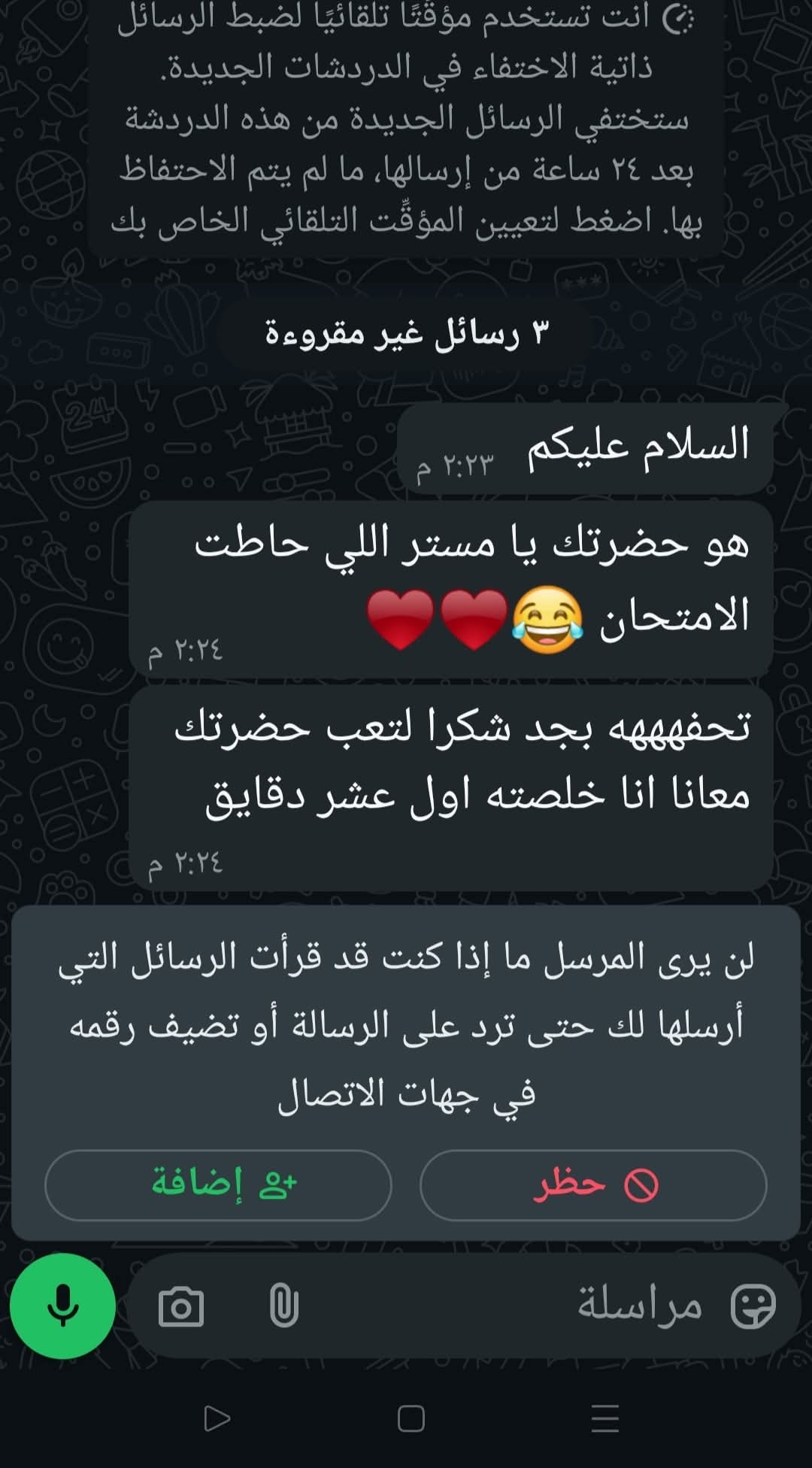Viewport: 812px width, 1468px height.
Task: Focus the message field (مراسلة)
Action: (526, 1306)
